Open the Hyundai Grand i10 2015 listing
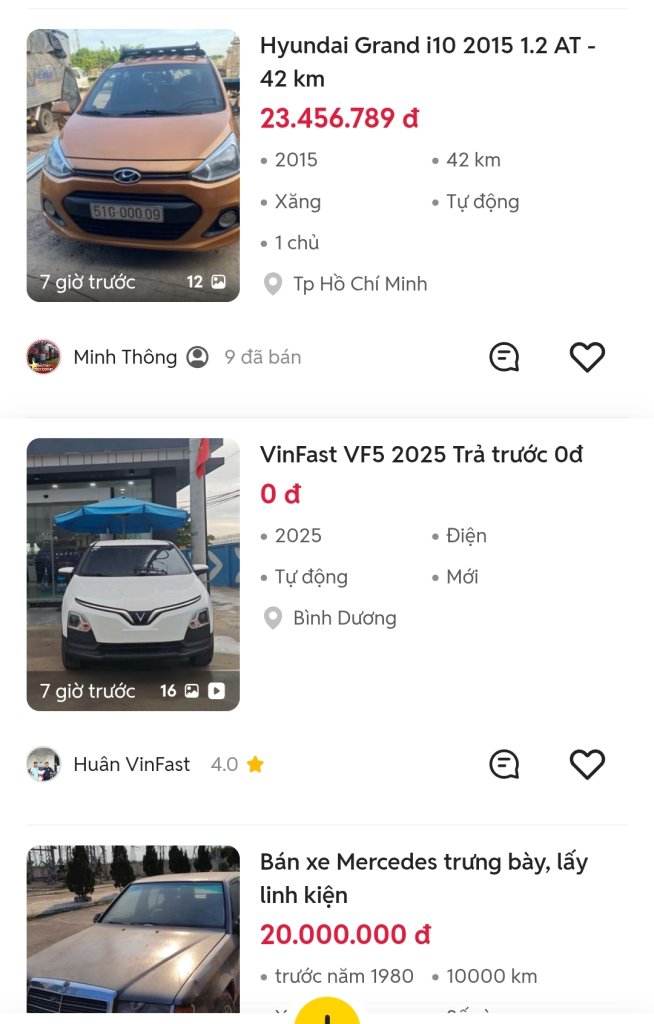654x1024 pixels. pos(427,62)
